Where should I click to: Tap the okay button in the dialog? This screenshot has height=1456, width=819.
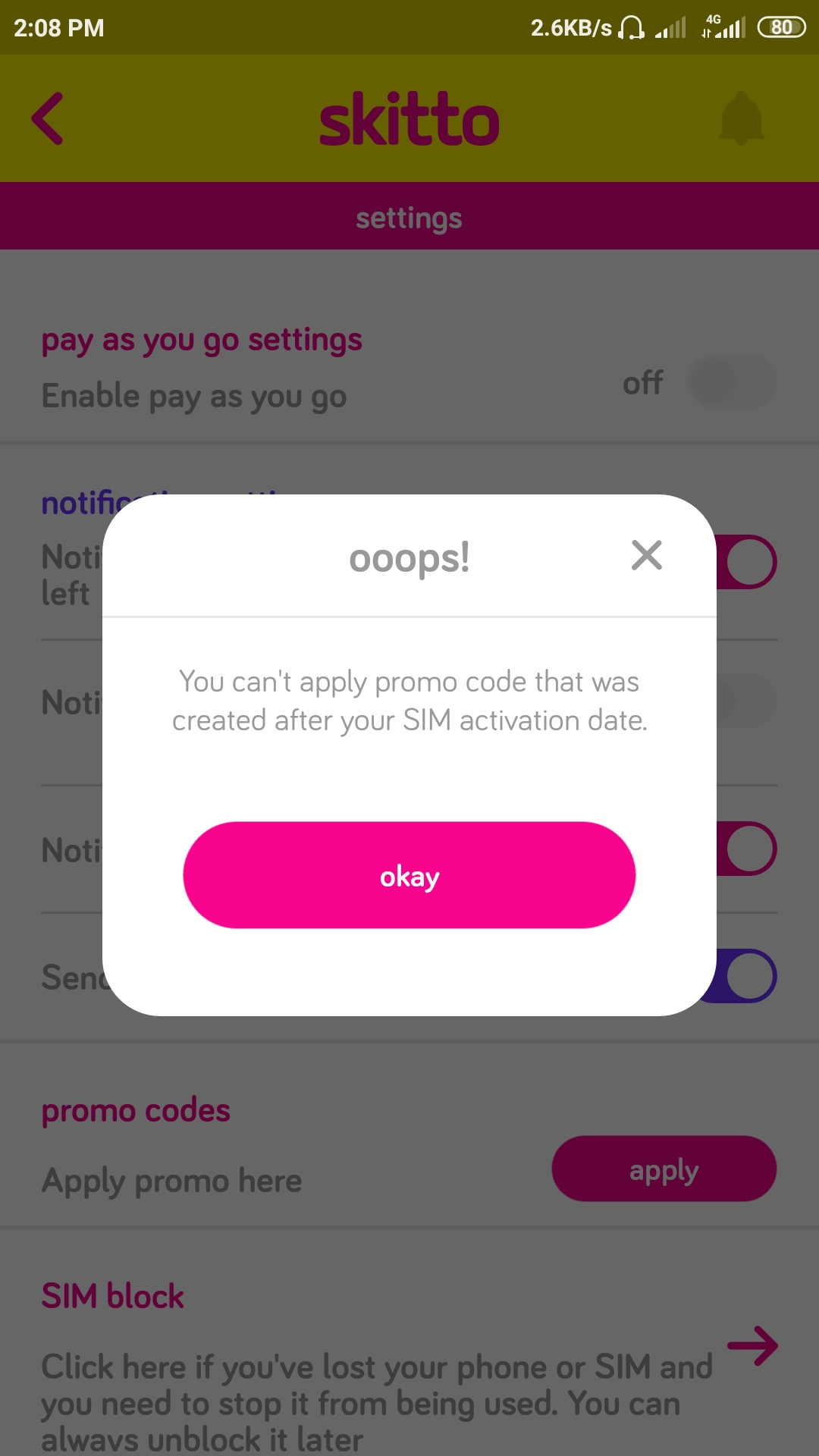pyautogui.click(x=409, y=875)
